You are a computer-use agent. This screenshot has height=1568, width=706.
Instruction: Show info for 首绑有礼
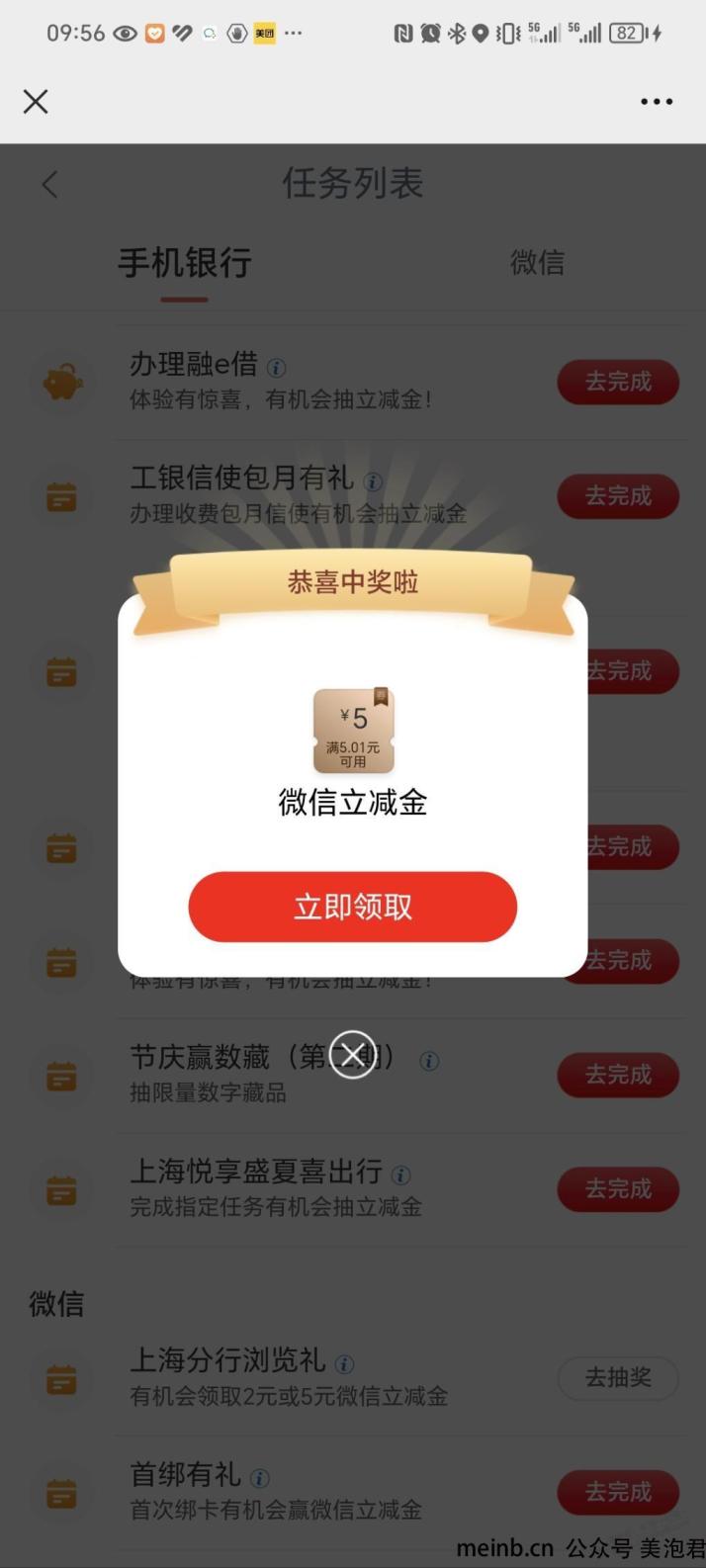[x=260, y=1478]
